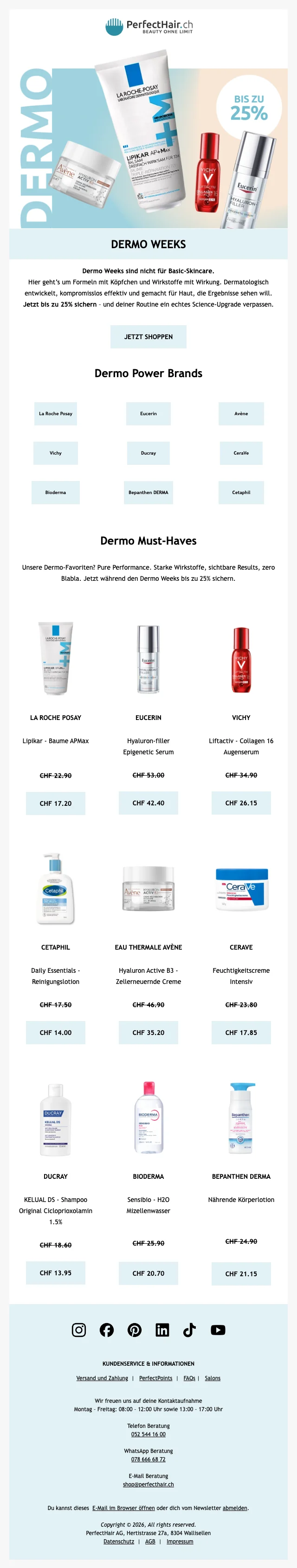Open the Cetaphil brand chip
Image resolution: width=297 pixels, height=1568 pixels.
point(241,492)
